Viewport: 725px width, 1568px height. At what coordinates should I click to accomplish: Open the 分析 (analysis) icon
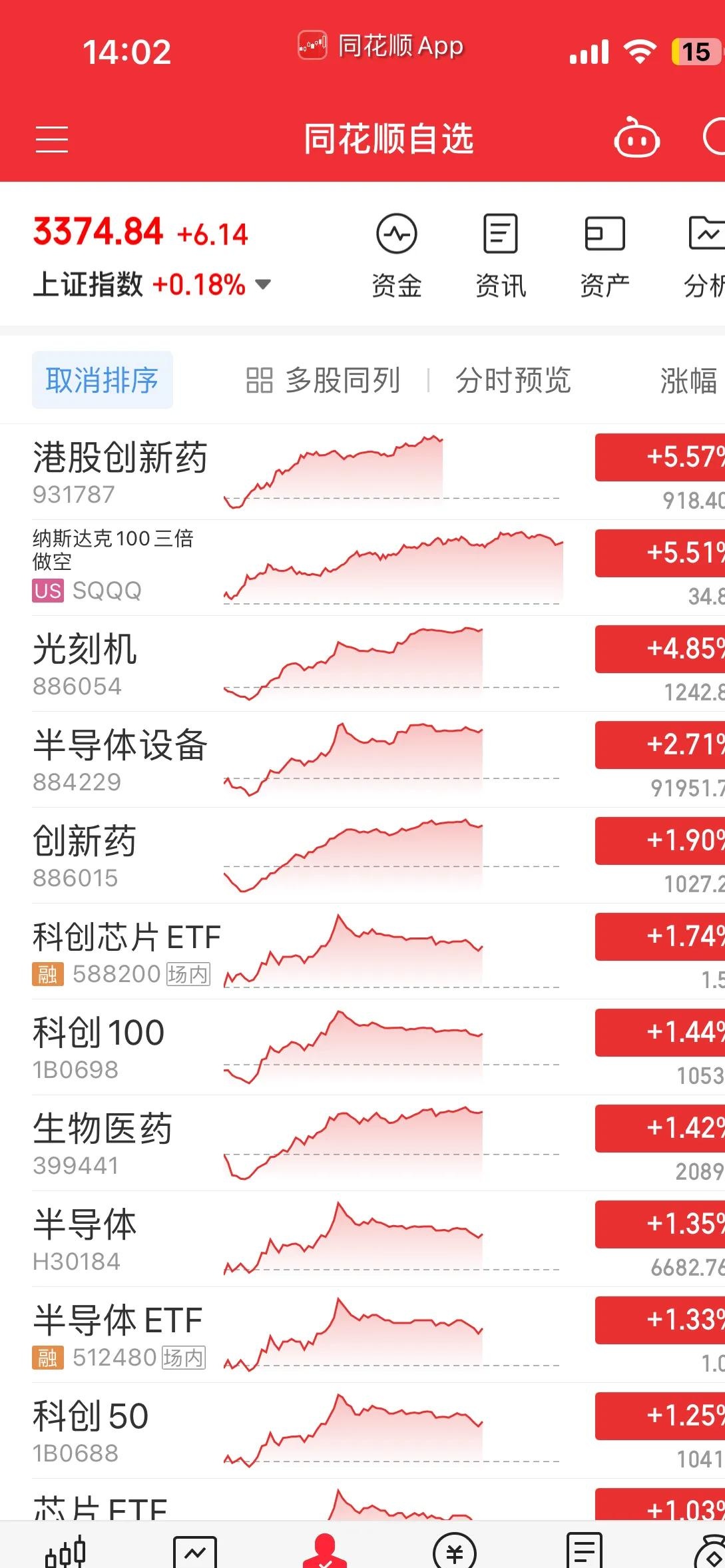click(708, 253)
